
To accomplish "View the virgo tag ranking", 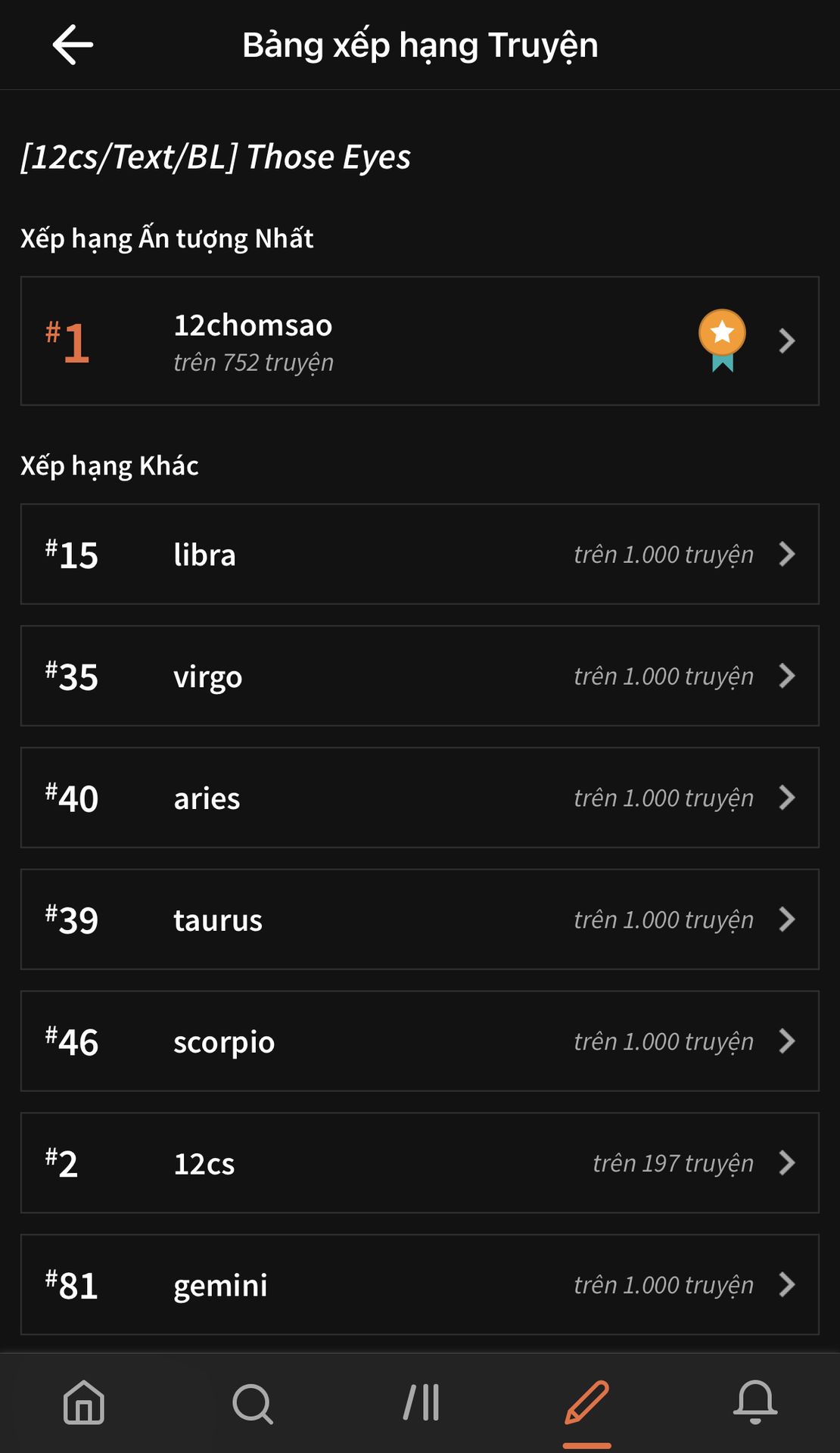I will (x=419, y=676).
